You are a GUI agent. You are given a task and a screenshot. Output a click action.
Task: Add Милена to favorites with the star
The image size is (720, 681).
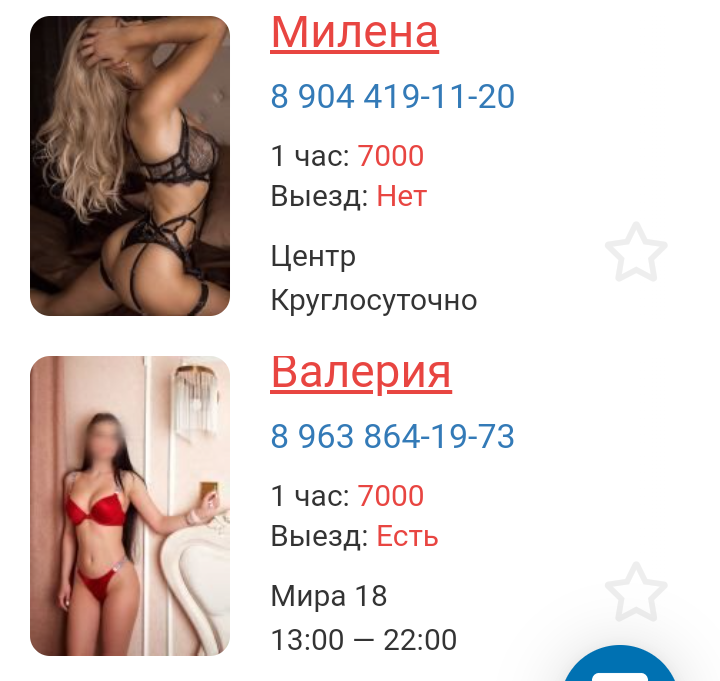(x=636, y=253)
